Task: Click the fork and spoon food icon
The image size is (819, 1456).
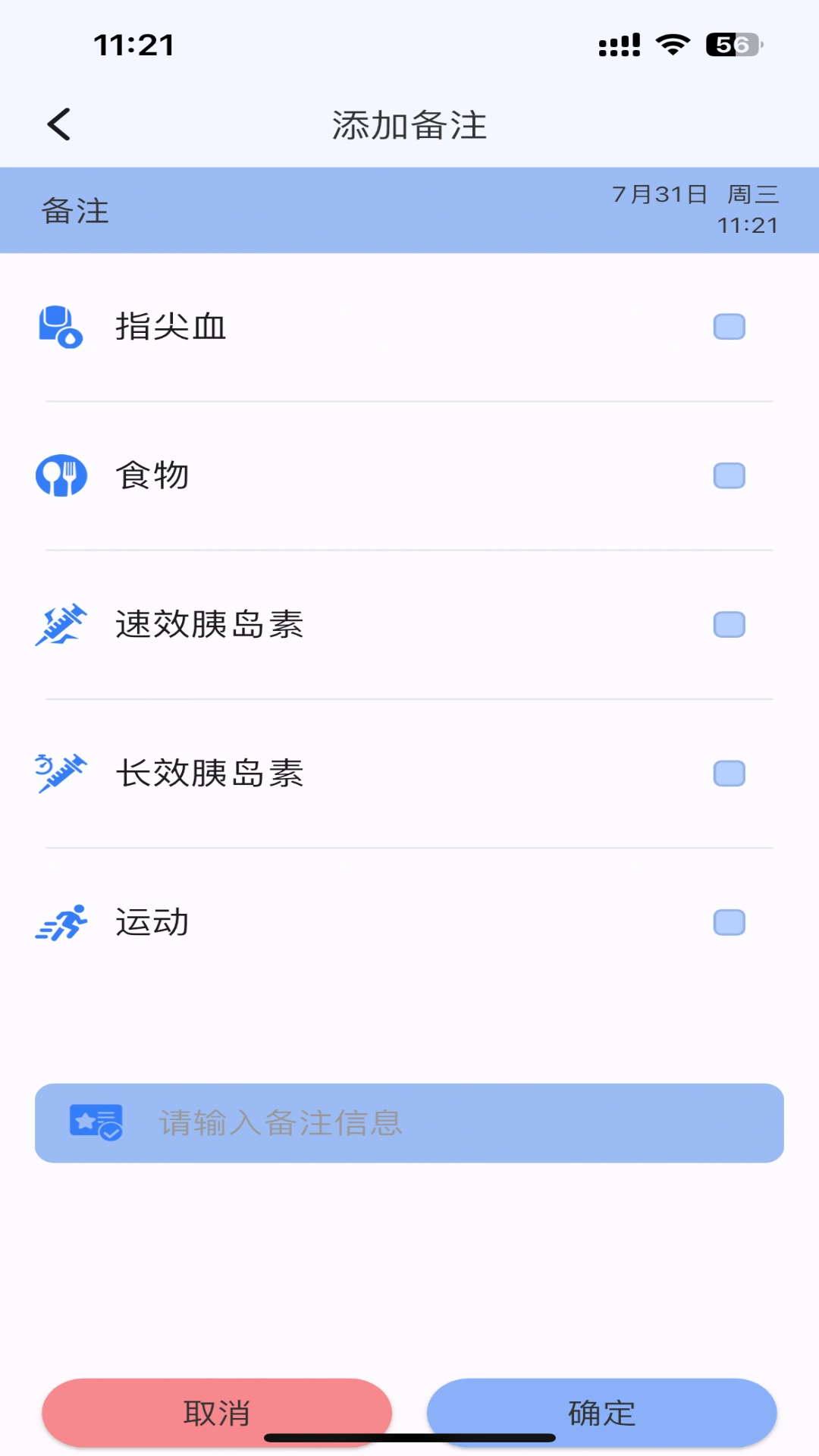Action: coord(59,475)
